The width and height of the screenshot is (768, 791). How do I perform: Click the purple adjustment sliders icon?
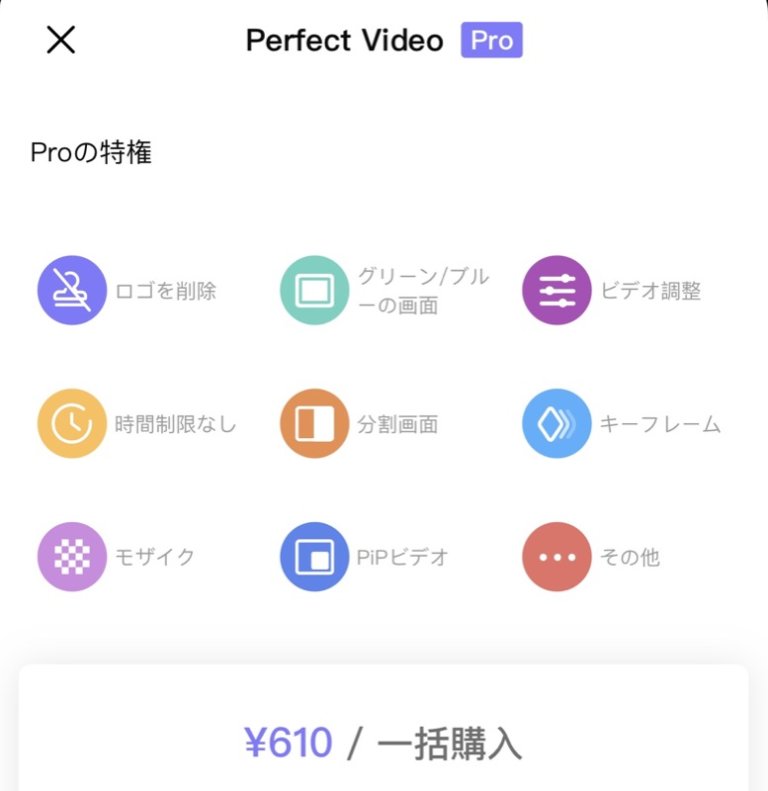point(556,290)
